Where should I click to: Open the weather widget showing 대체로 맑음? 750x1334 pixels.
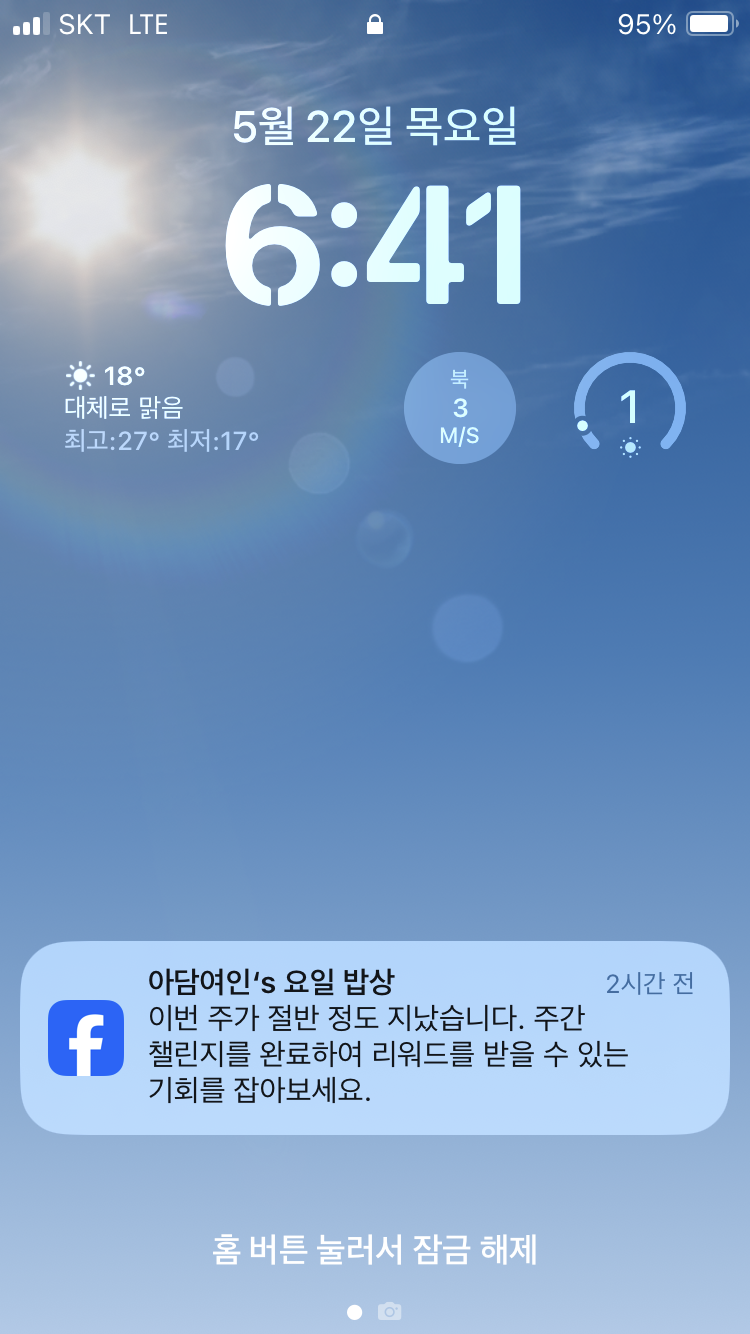tap(162, 407)
